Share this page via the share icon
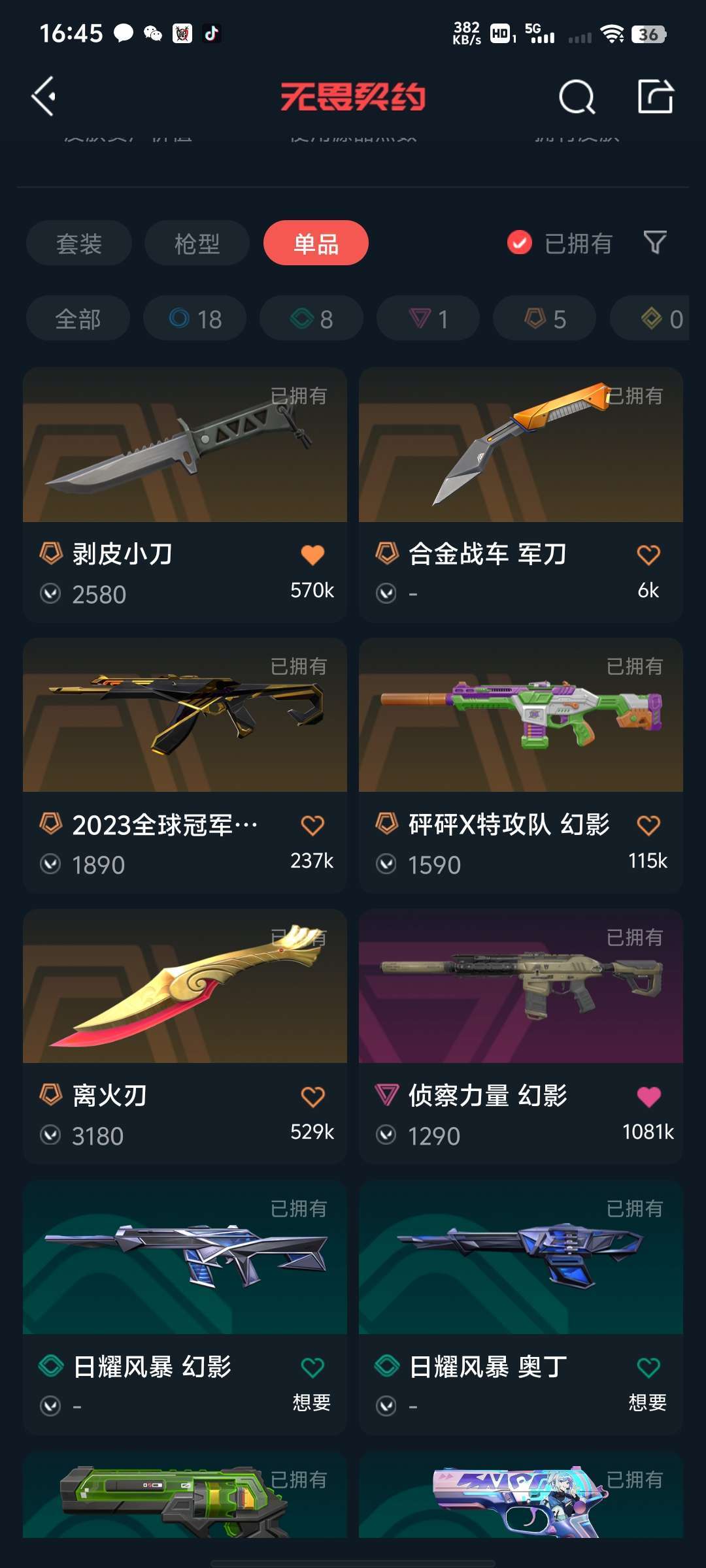 (656, 97)
